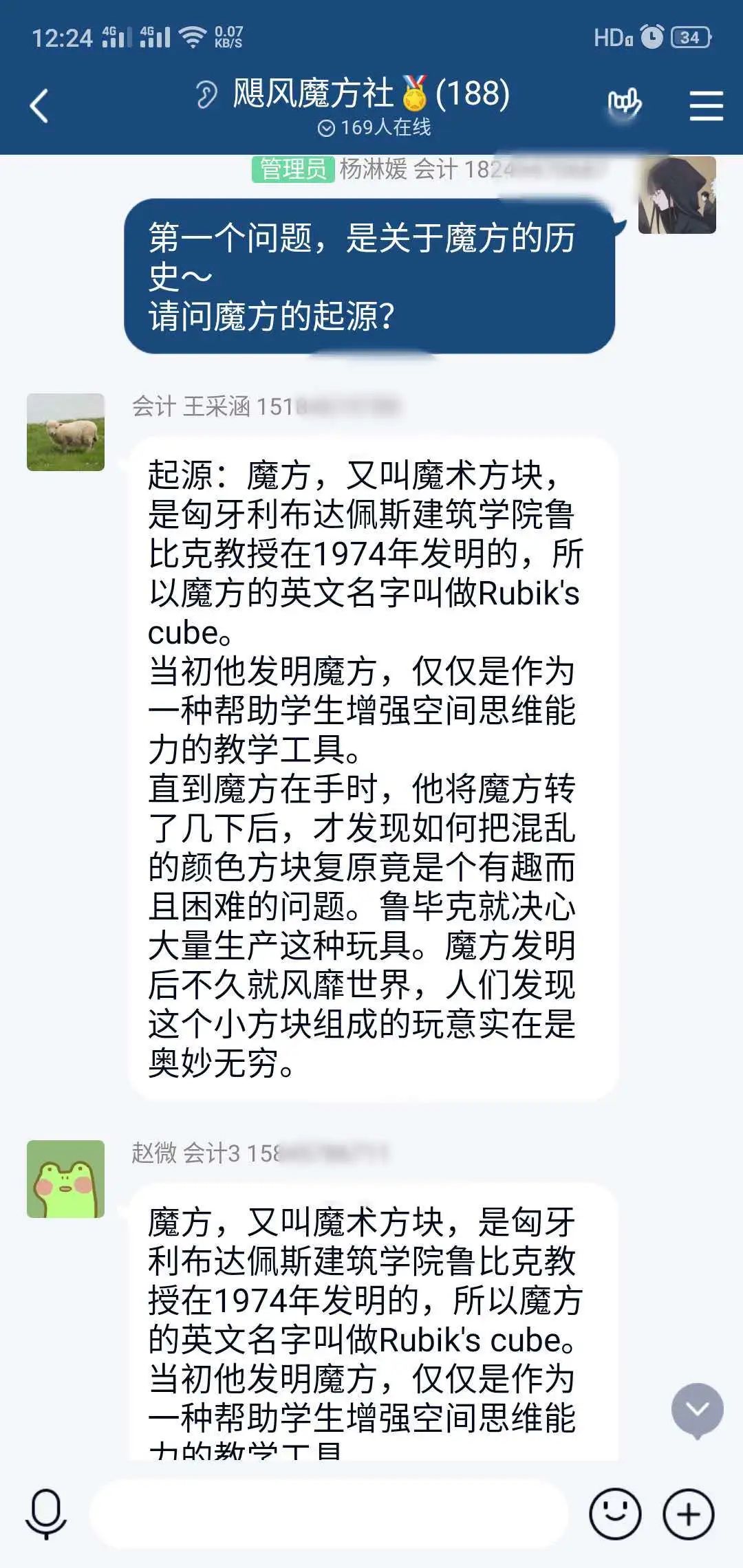Tap 杨淋媛's avatar

[x=676, y=195]
